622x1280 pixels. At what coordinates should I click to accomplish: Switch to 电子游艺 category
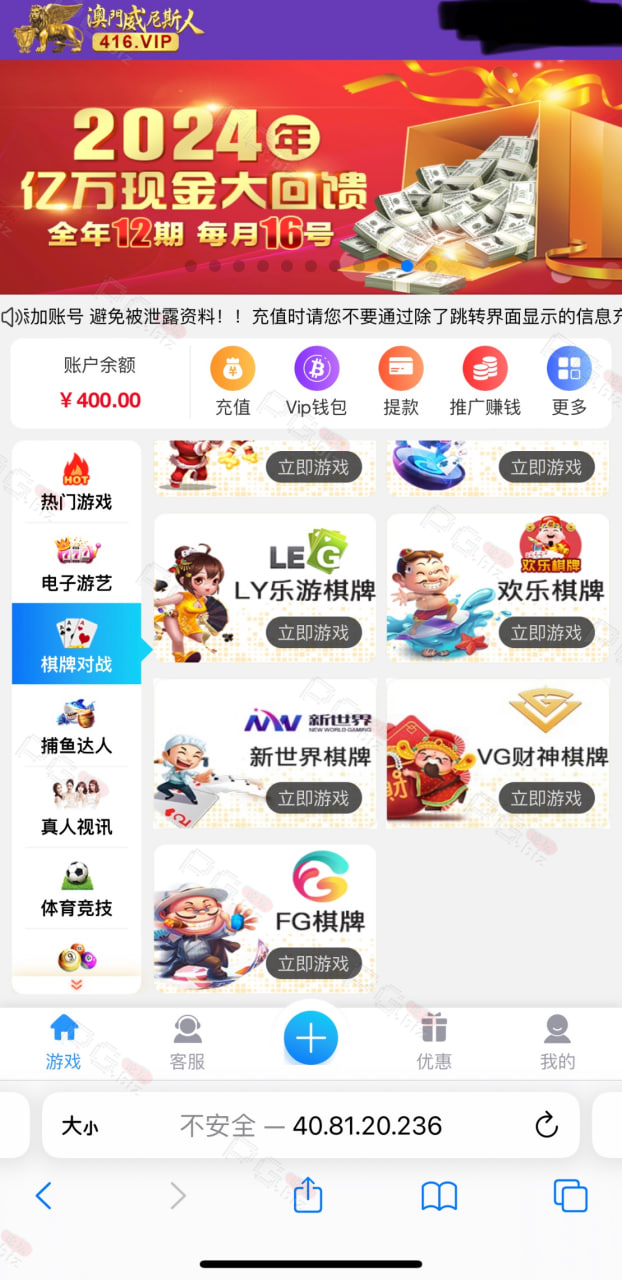click(x=76, y=564)
